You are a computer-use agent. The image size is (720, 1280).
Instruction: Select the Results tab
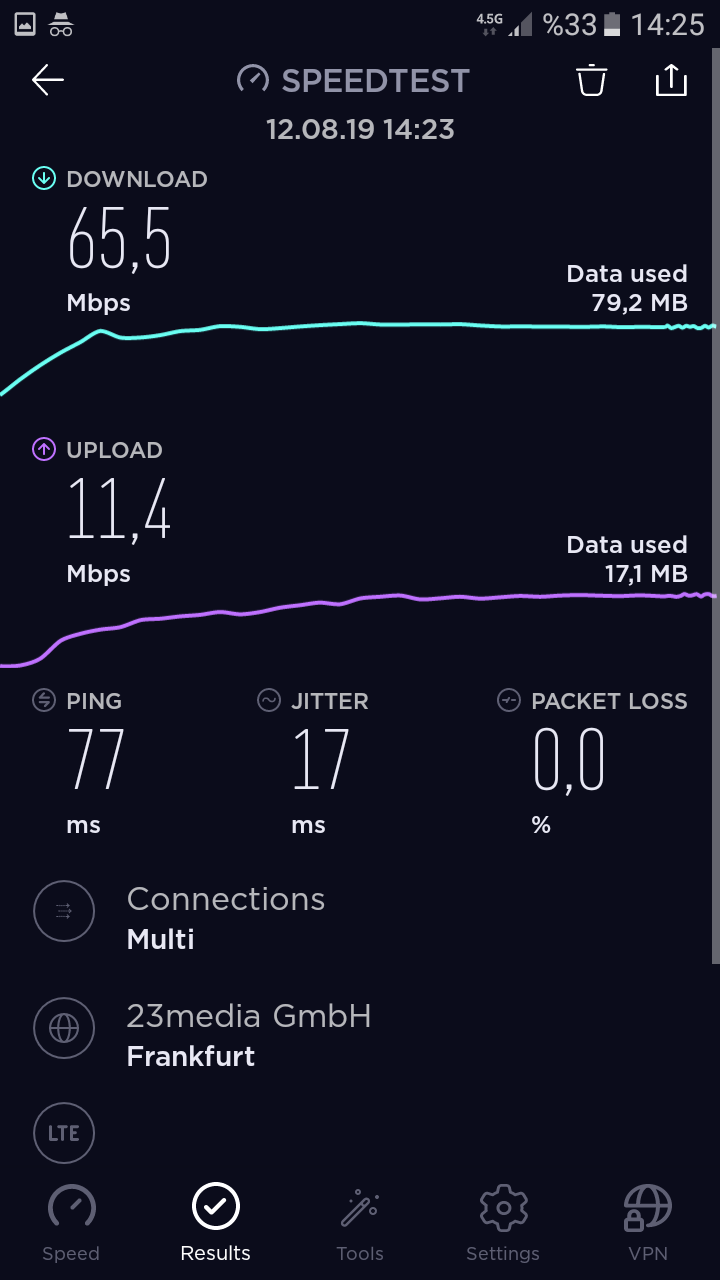point(215,1222)
